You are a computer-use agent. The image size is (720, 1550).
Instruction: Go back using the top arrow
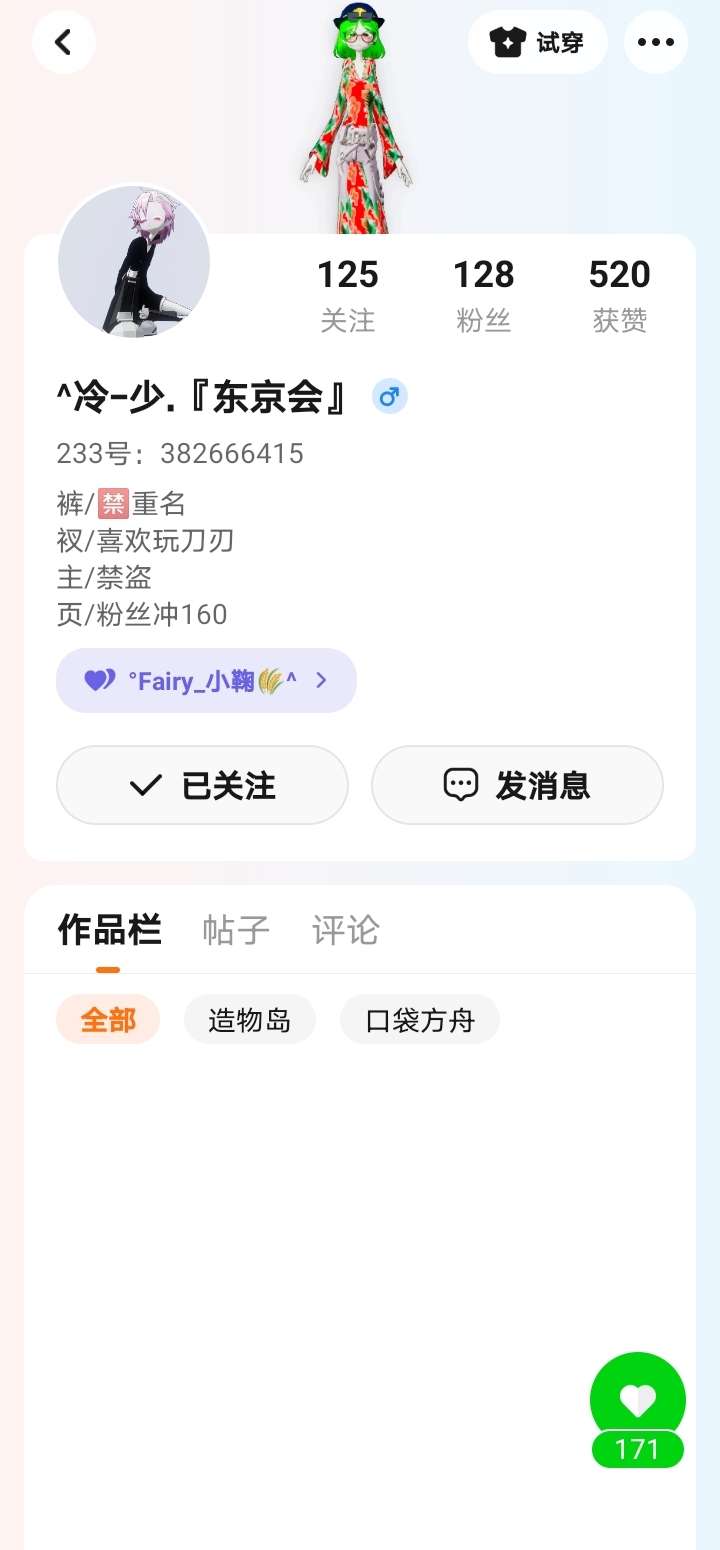click(64, 42)
